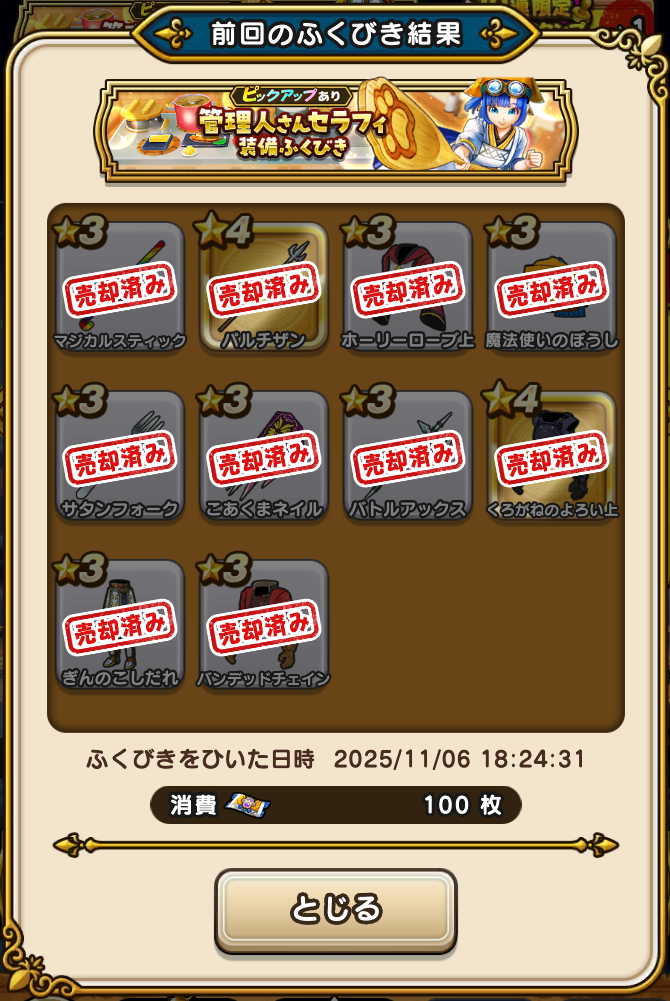The image size is (670, 1001).
Task: Open the こあくまネイル item tile
Action: click(264, 456)
